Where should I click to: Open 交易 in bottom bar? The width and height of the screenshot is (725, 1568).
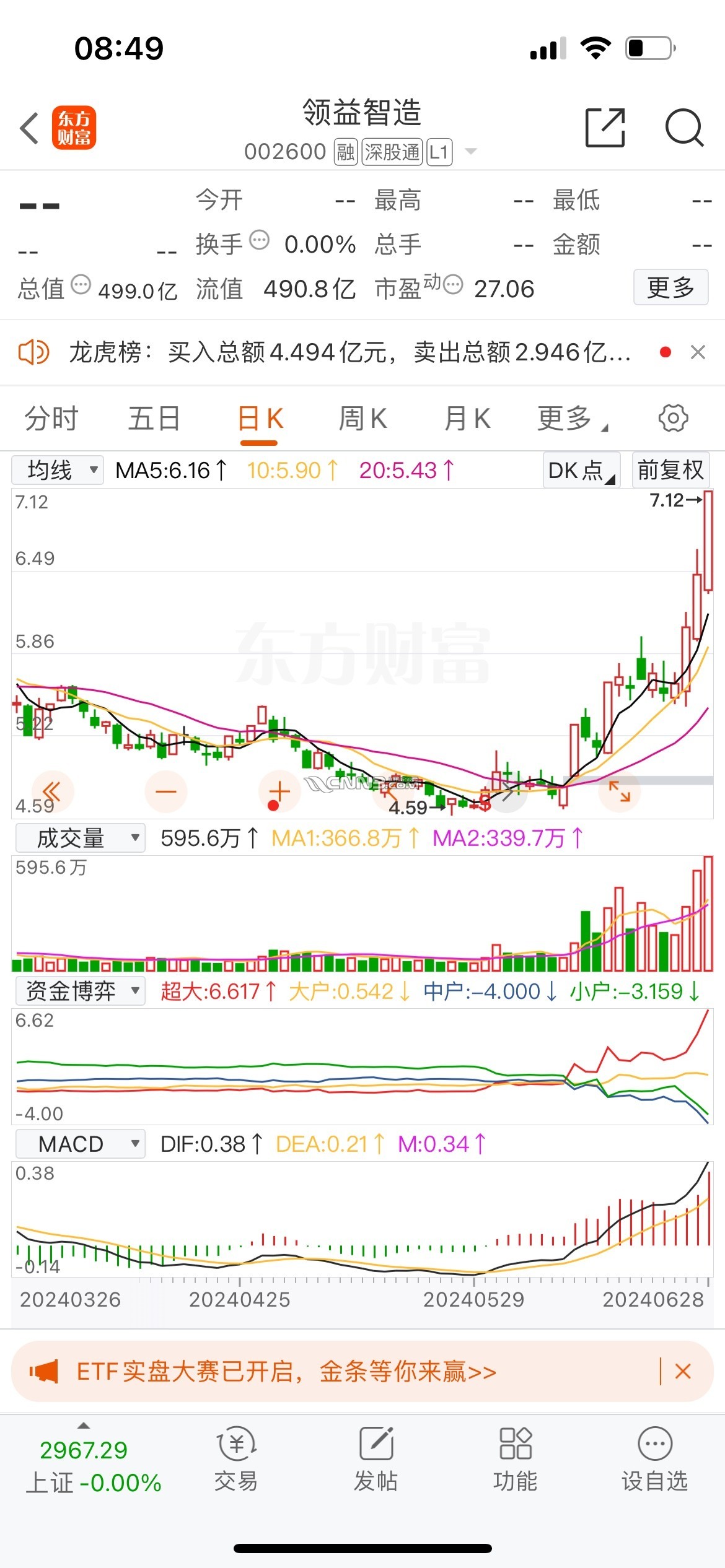(236, 1459)
